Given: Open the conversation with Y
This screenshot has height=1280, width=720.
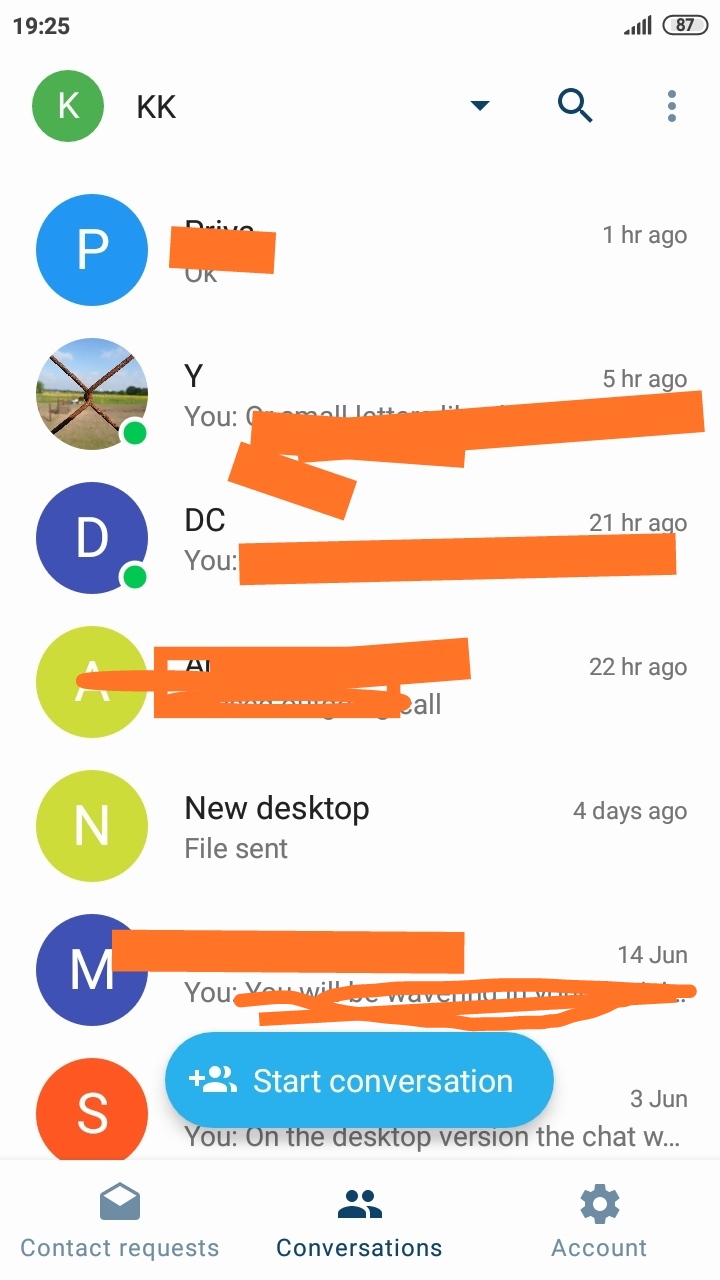Looking at the screenshot, I should pos(360,394).
